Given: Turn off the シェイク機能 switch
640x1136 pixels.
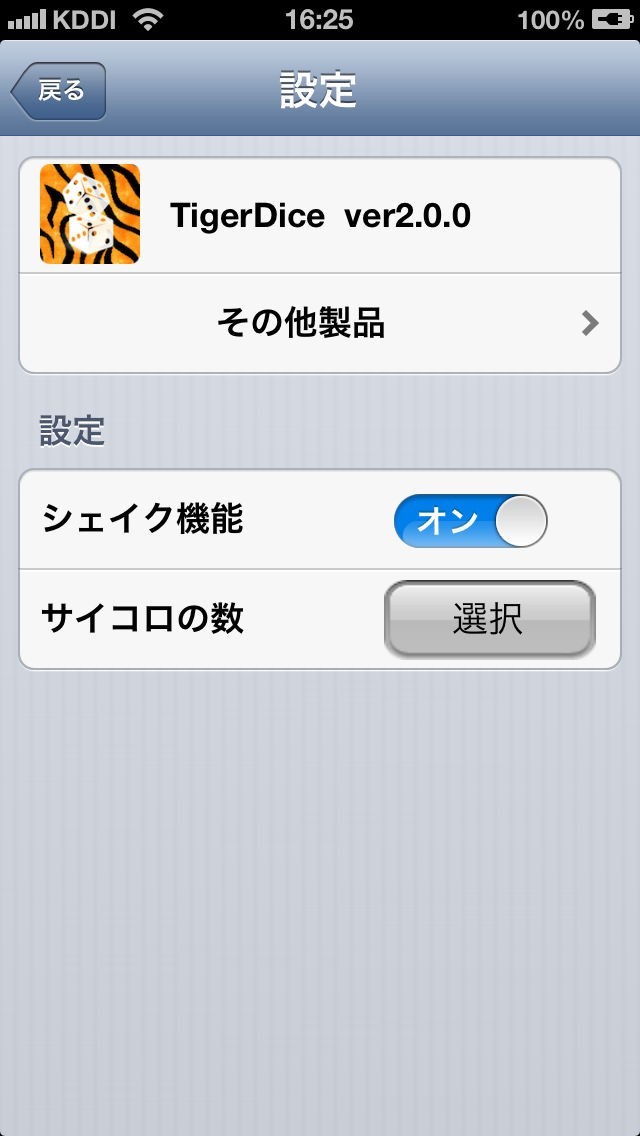Looking at the screenshot, I should (x=471, y=521).
